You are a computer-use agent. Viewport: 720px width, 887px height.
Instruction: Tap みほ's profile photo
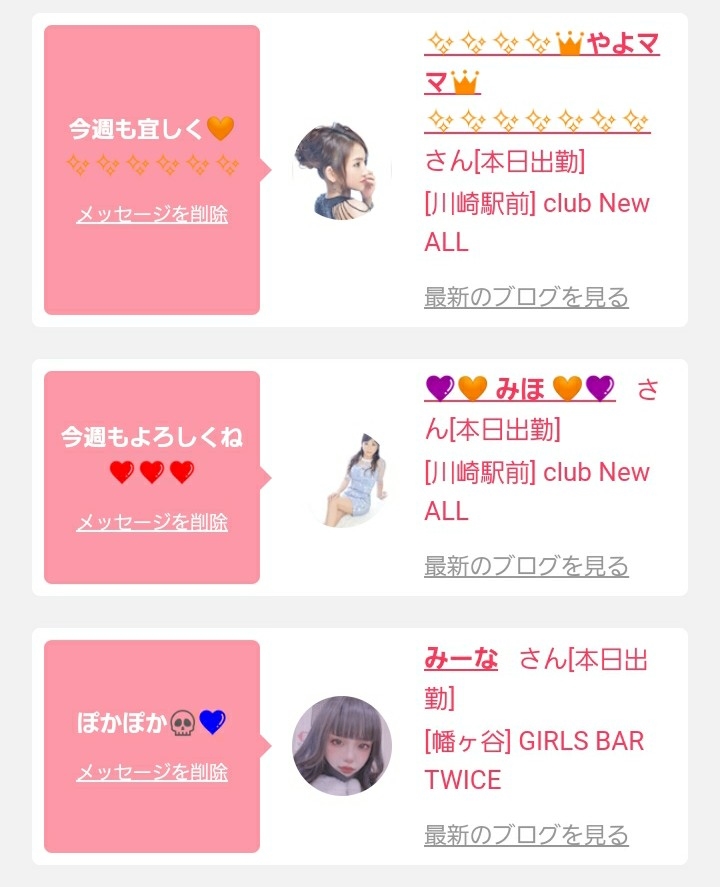[x=342, y=478]
